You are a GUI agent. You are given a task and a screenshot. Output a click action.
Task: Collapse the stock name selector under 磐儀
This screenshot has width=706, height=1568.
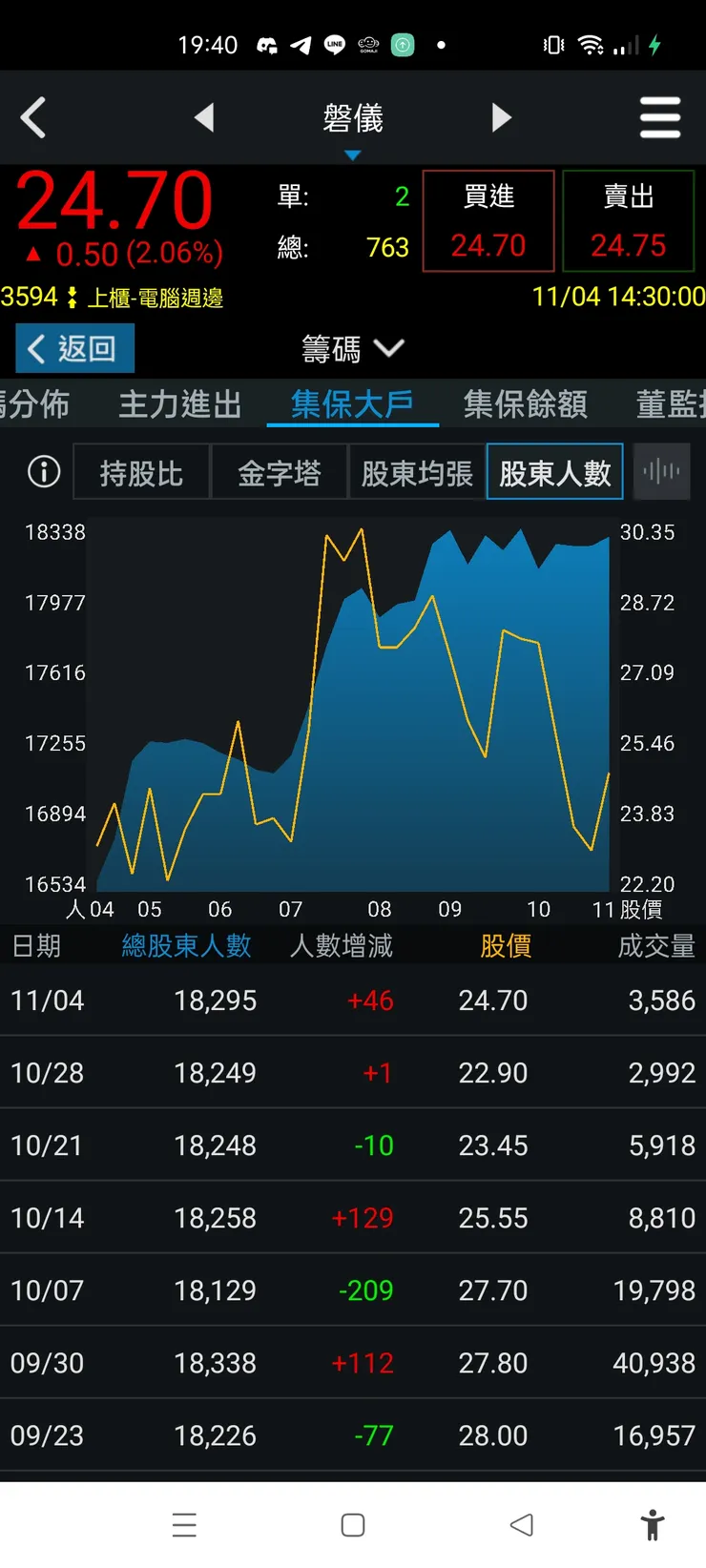pyautogui.click(x=353, y=153)
